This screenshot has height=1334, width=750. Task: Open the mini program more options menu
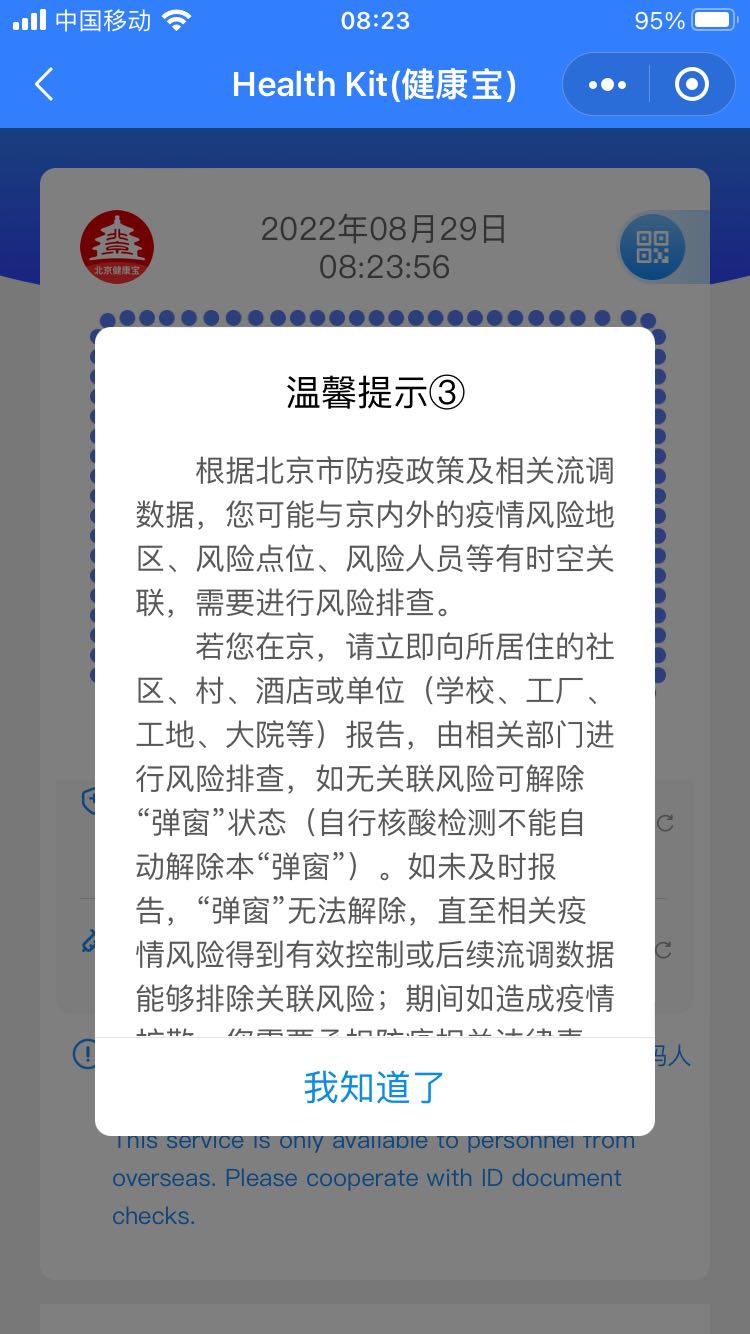(607, 85)
